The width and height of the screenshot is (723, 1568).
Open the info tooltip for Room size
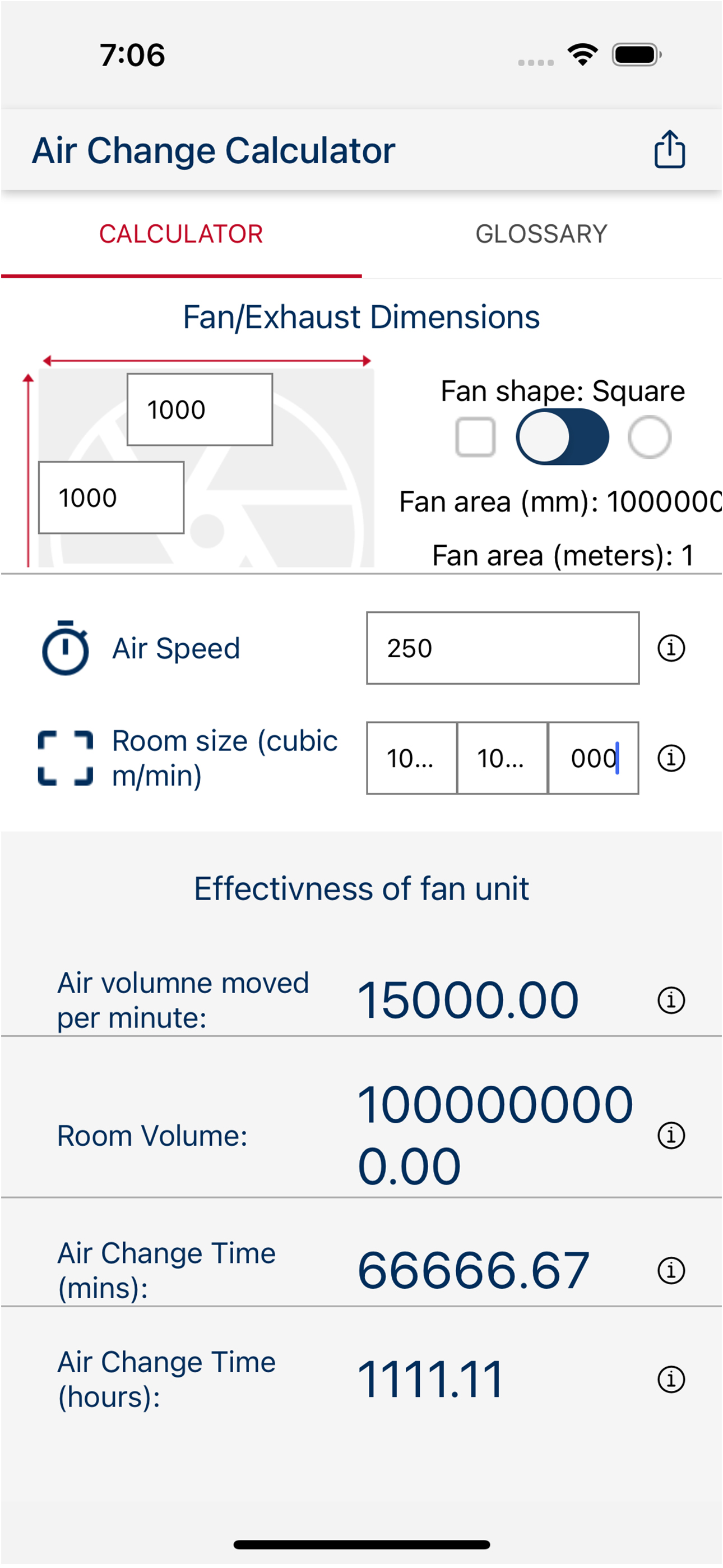tap(671, 759)
